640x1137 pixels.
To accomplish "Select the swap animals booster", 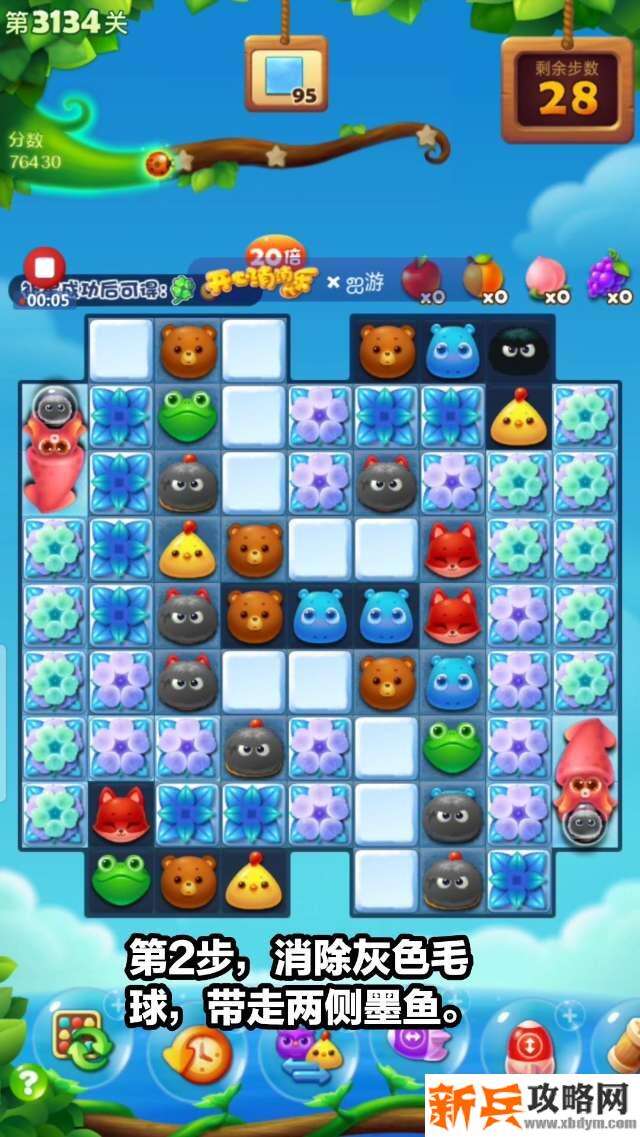I will tap(310, 1052).
